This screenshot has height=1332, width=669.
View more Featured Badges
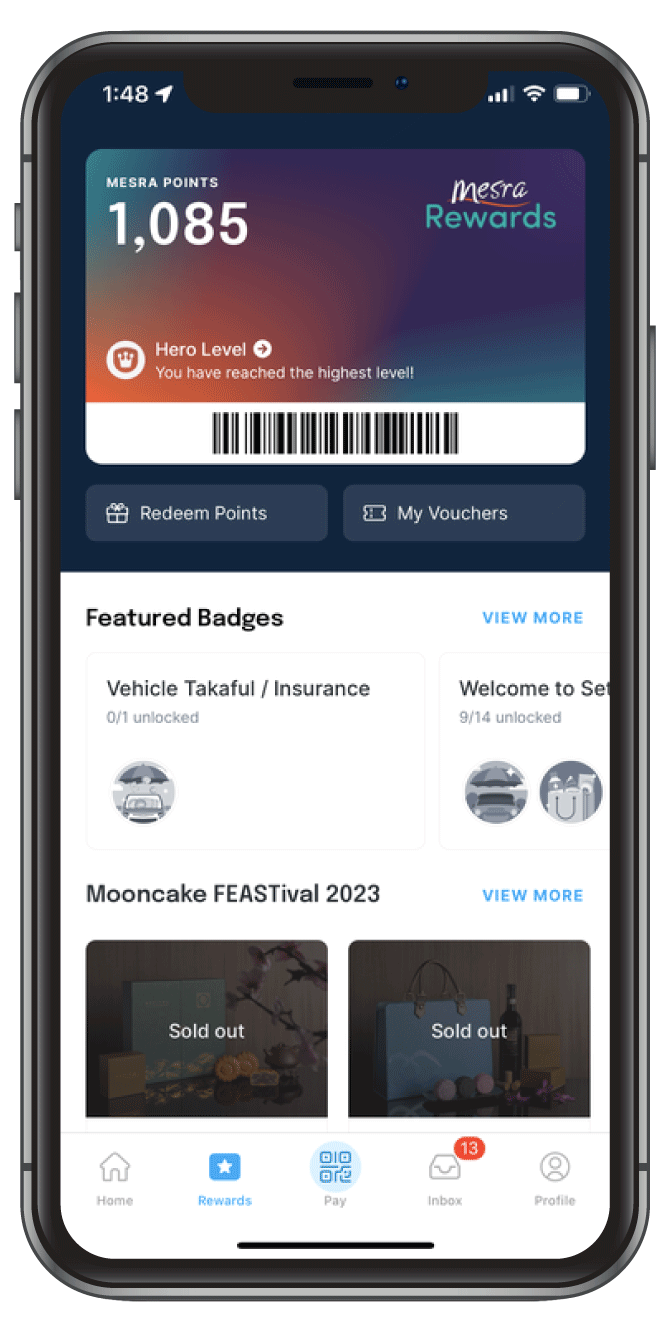point(532,618)
